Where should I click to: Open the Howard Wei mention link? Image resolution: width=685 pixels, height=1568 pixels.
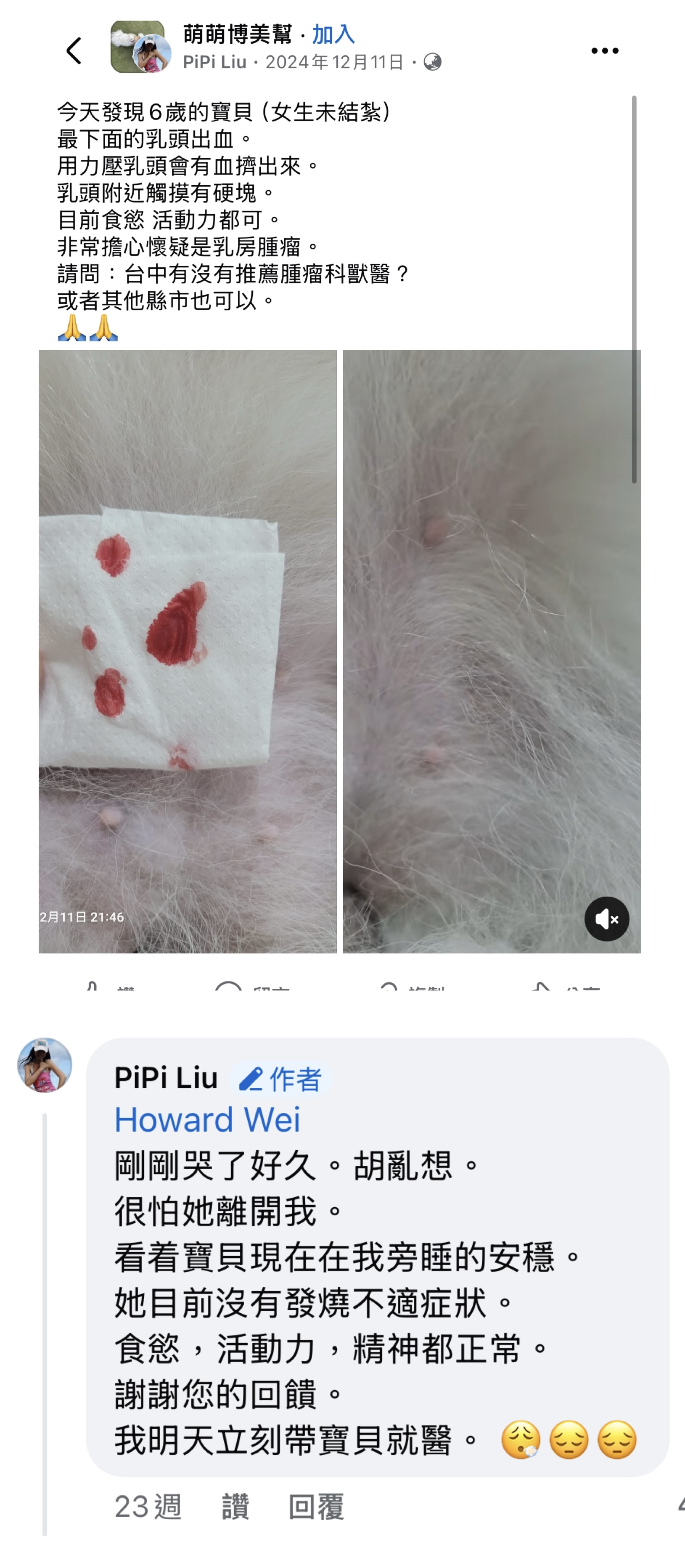pos(207,1119)
